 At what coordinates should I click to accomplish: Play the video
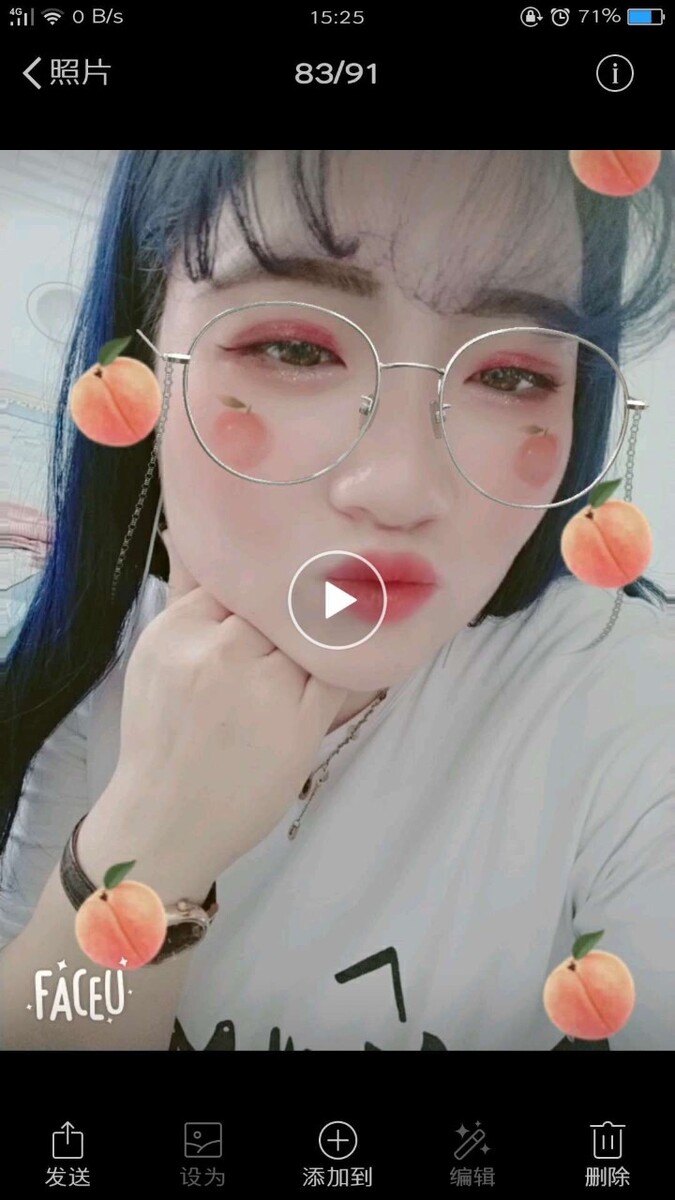tap(337, 600)
